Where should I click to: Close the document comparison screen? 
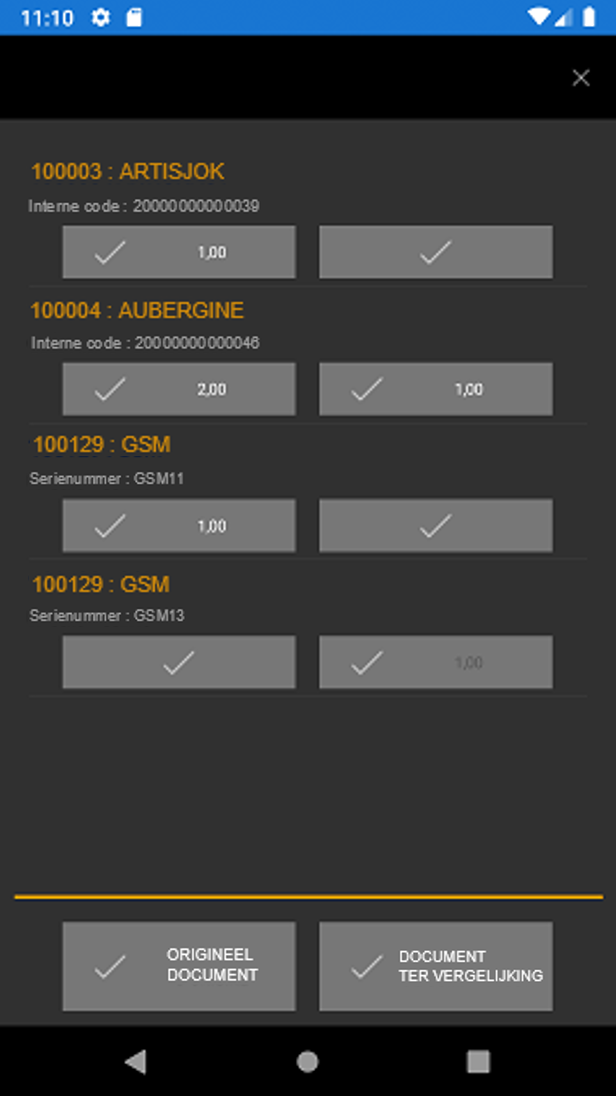[580, 78]
